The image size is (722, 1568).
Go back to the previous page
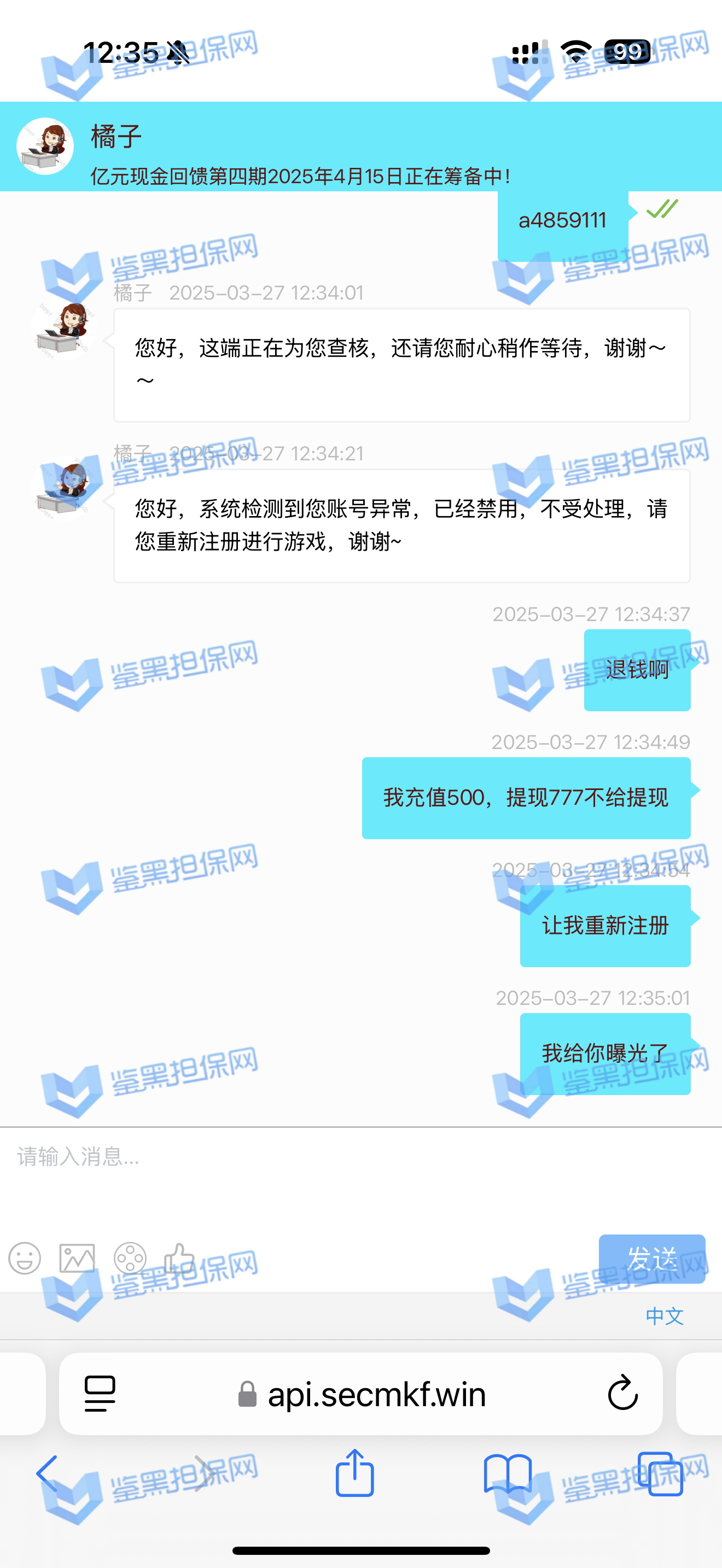(48, 1473)
